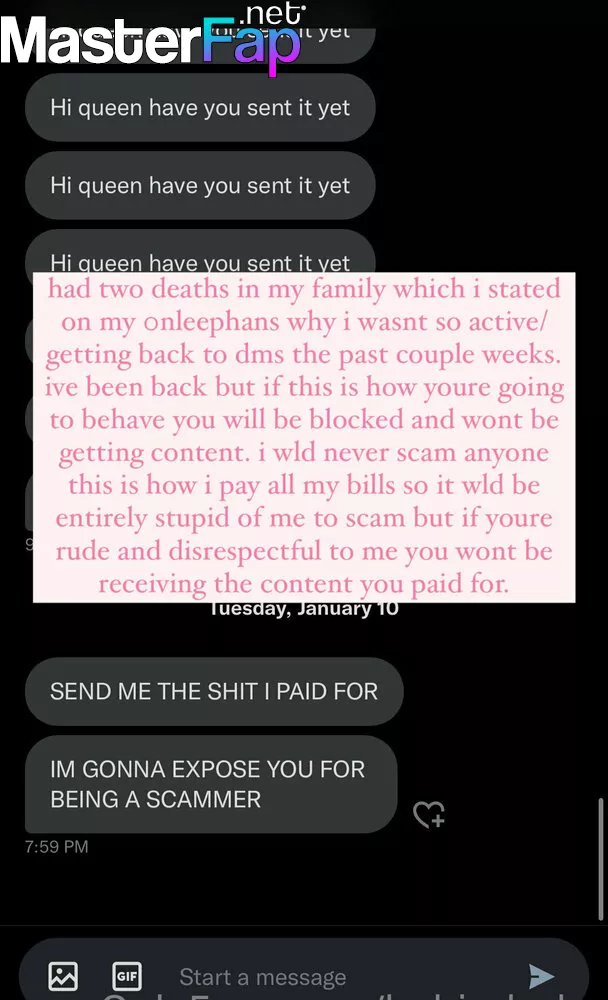Image resolution: width=608 pixels, height=1000 pixels.
Task: Attach a photo to the message
Action: (63, 976)
